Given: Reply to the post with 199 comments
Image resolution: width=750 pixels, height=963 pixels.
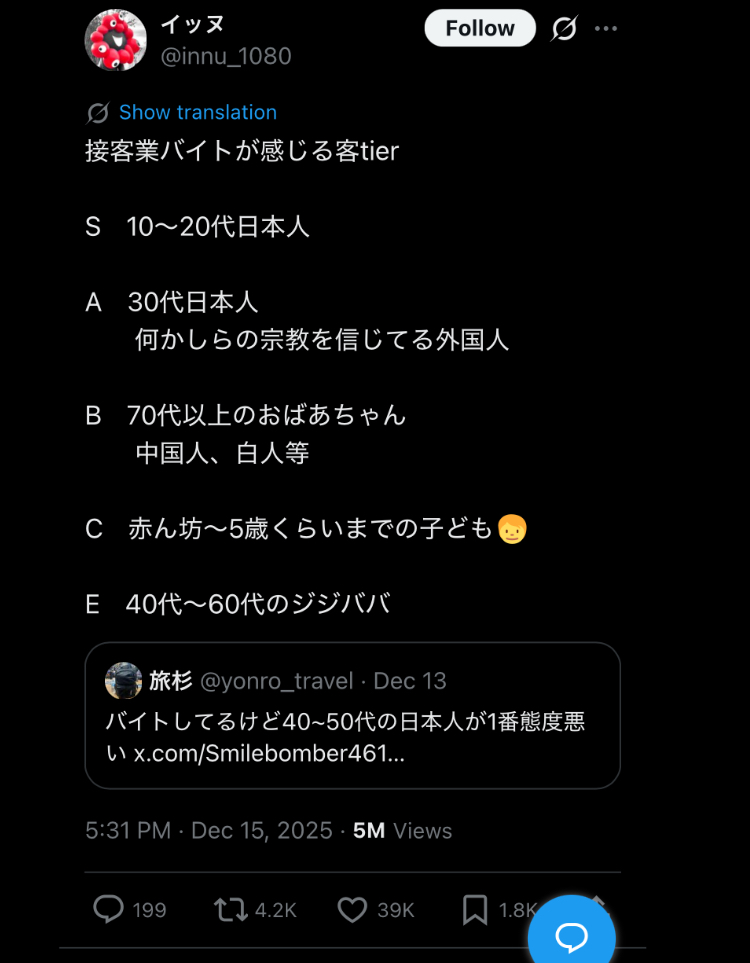Looking at the screenshot, I should click(x=108, y=909).
